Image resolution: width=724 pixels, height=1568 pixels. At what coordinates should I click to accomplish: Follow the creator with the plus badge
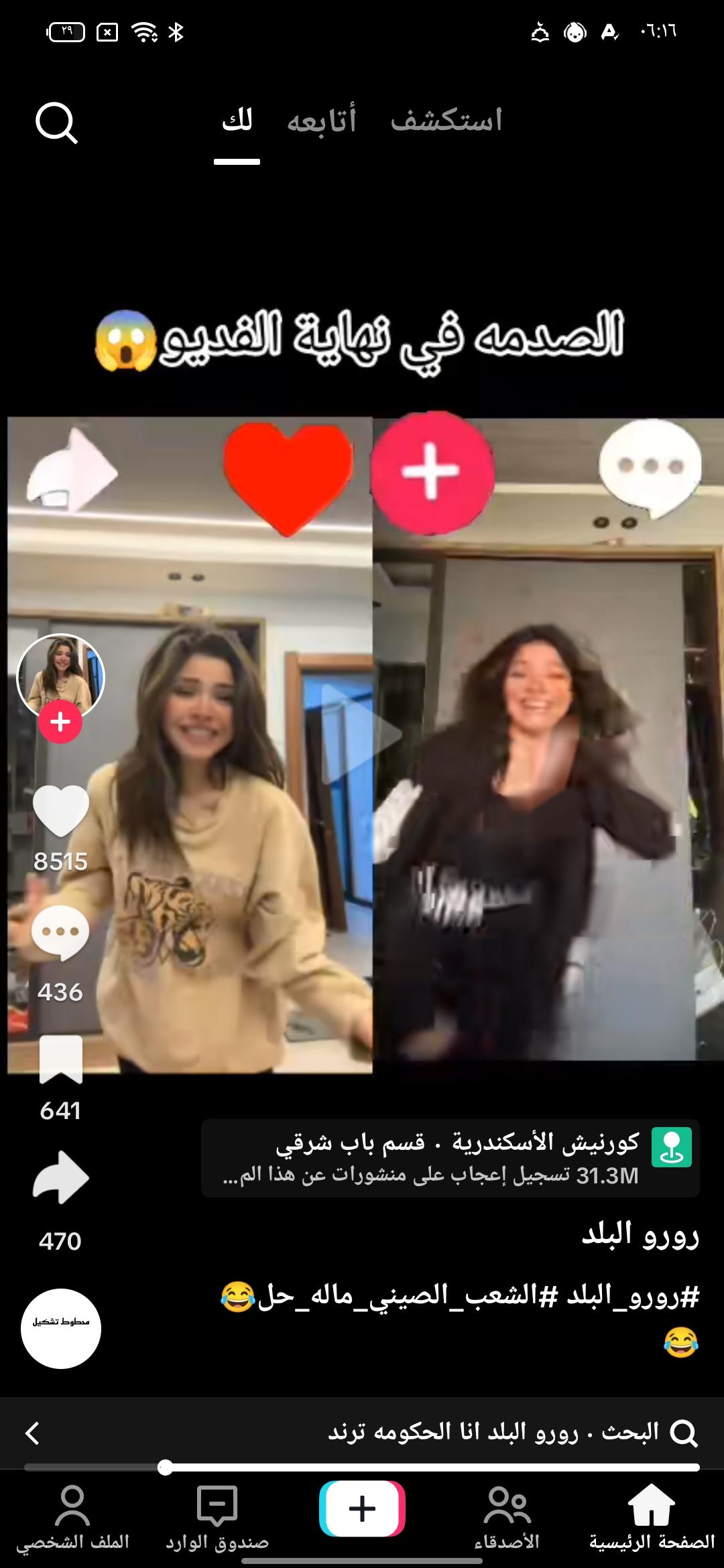(x=60, y=722)
